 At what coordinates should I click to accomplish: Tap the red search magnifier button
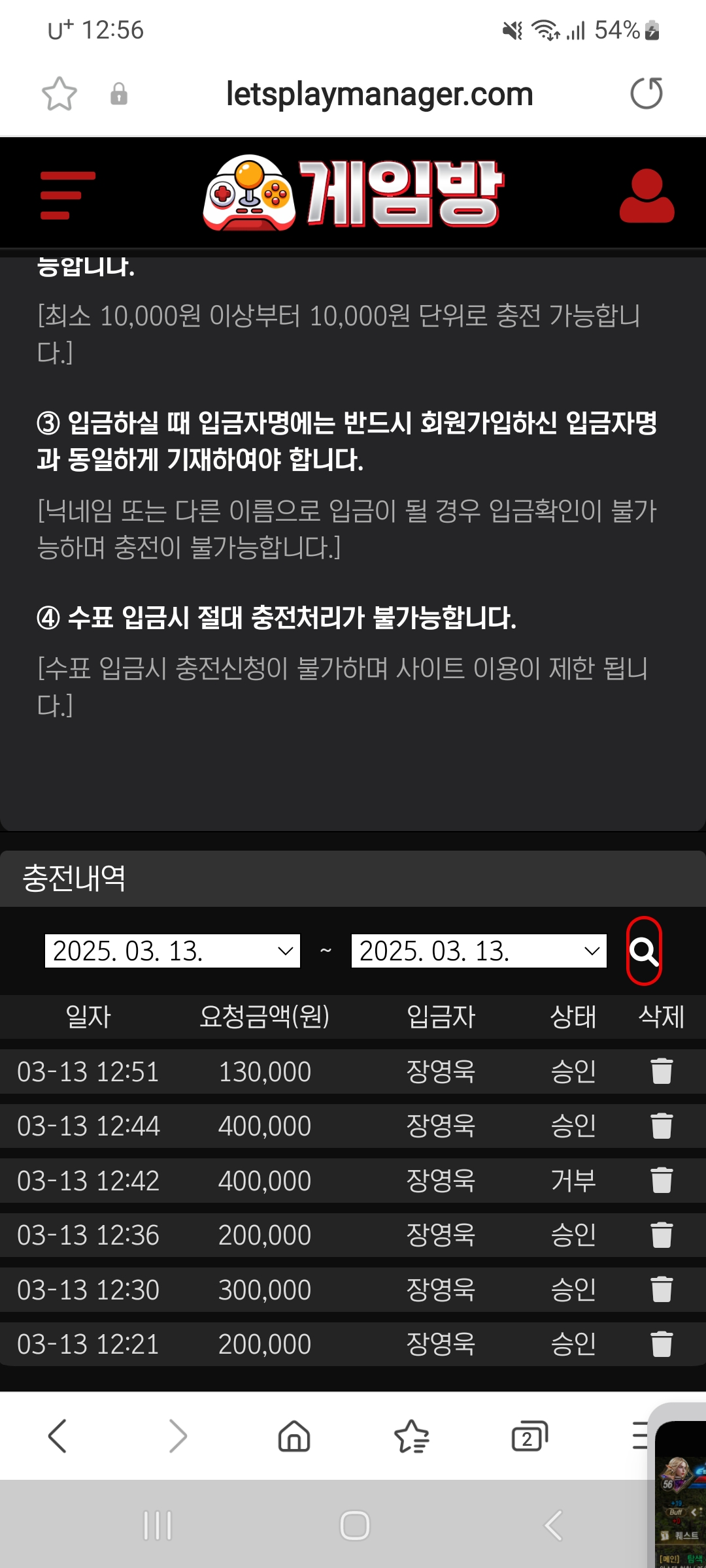pyautogui.click(x=644, y=951)
